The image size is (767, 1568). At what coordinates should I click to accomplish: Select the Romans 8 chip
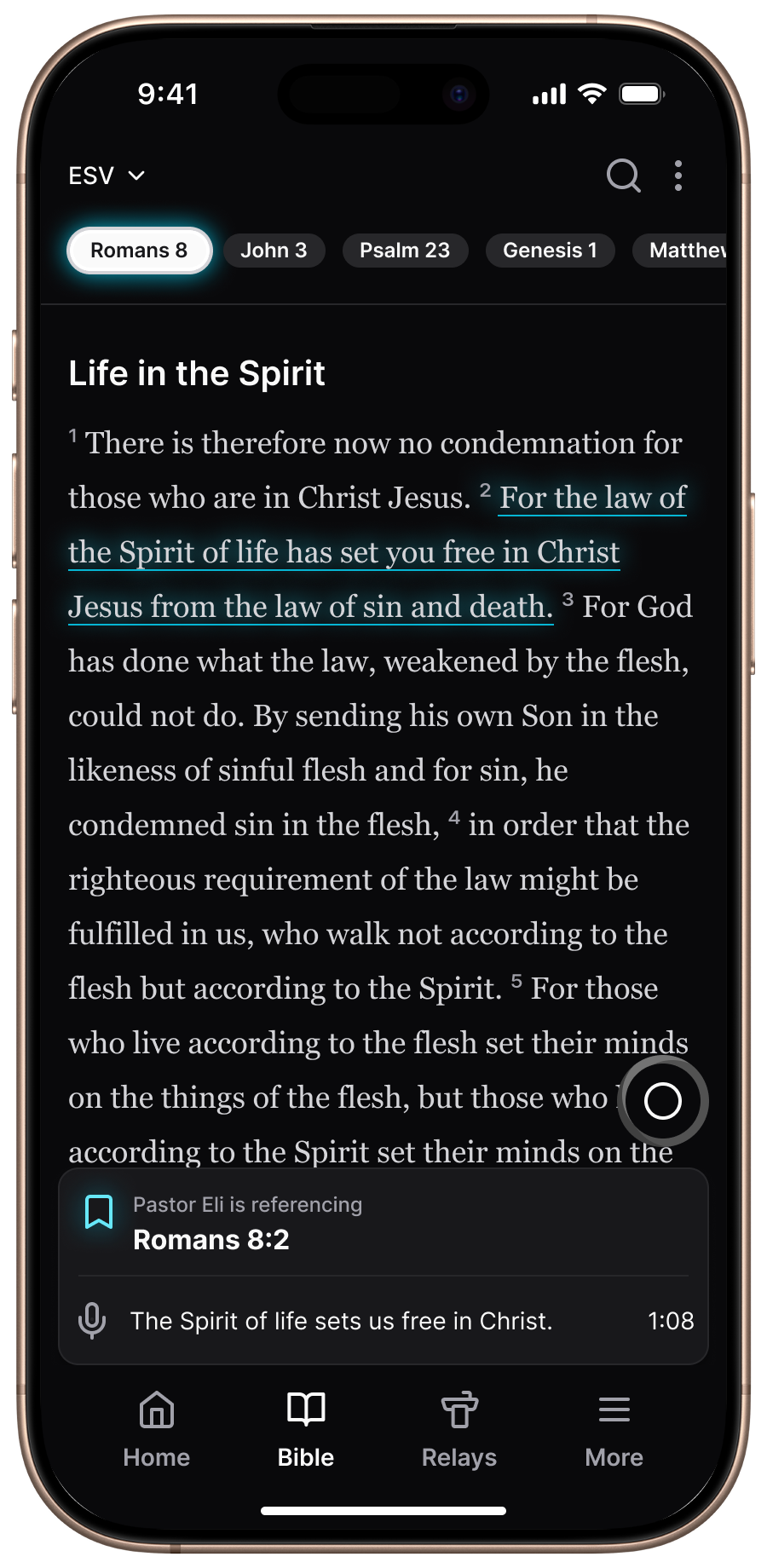coord(139,251)
